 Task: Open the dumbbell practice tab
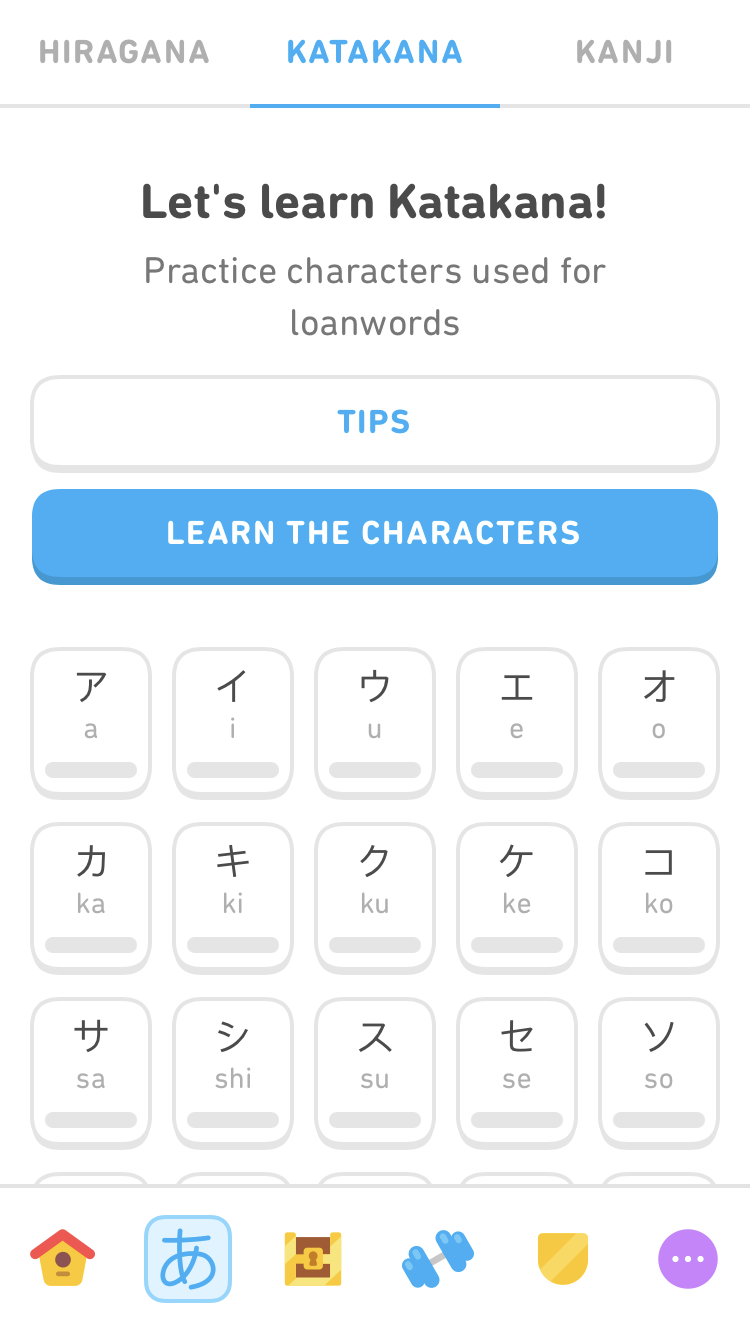coord(438,1259)
